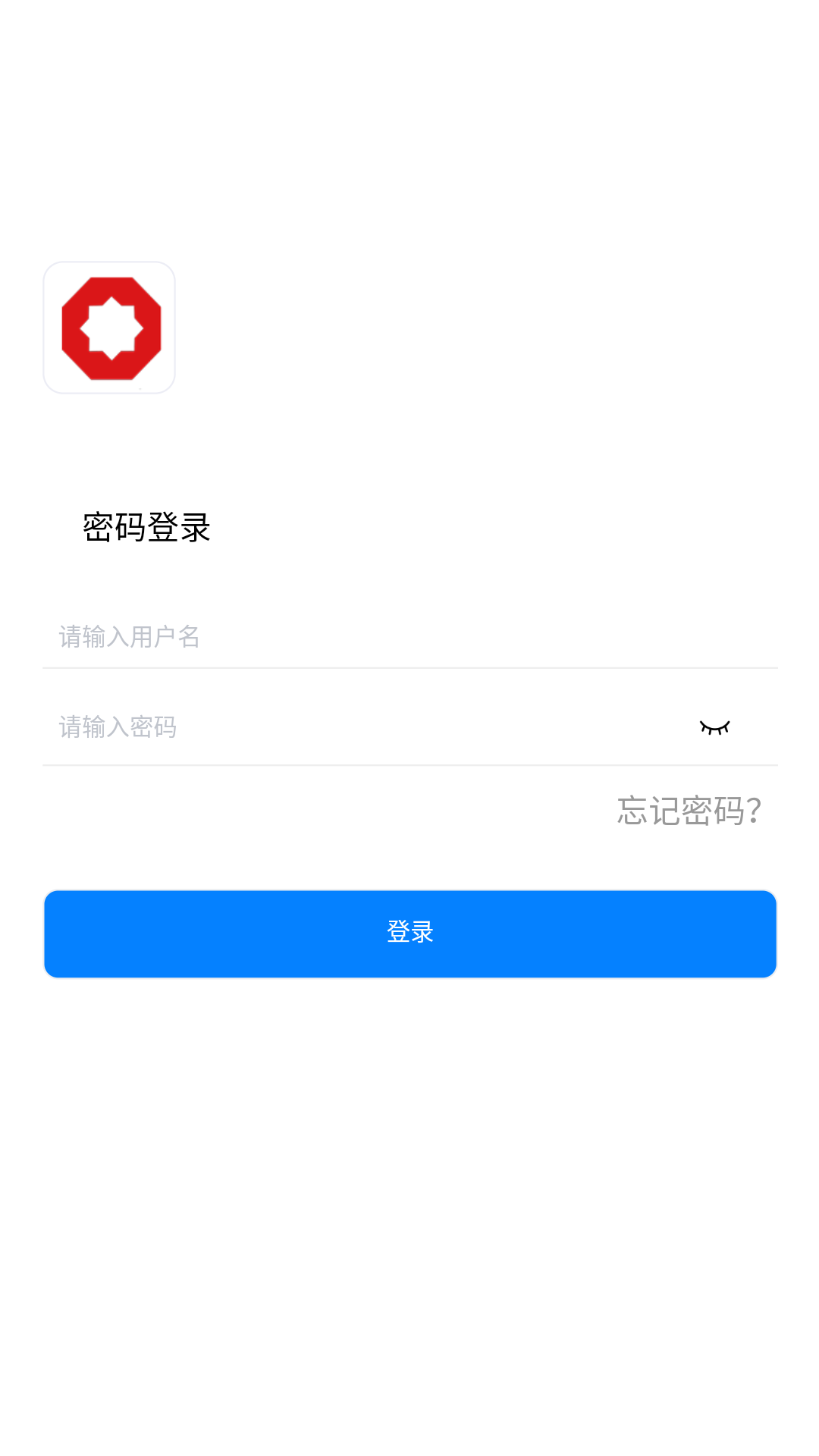The image size is (819, 1456).
Task: Click 忘记密码? to reset password
Action: [x=689, y=812]
